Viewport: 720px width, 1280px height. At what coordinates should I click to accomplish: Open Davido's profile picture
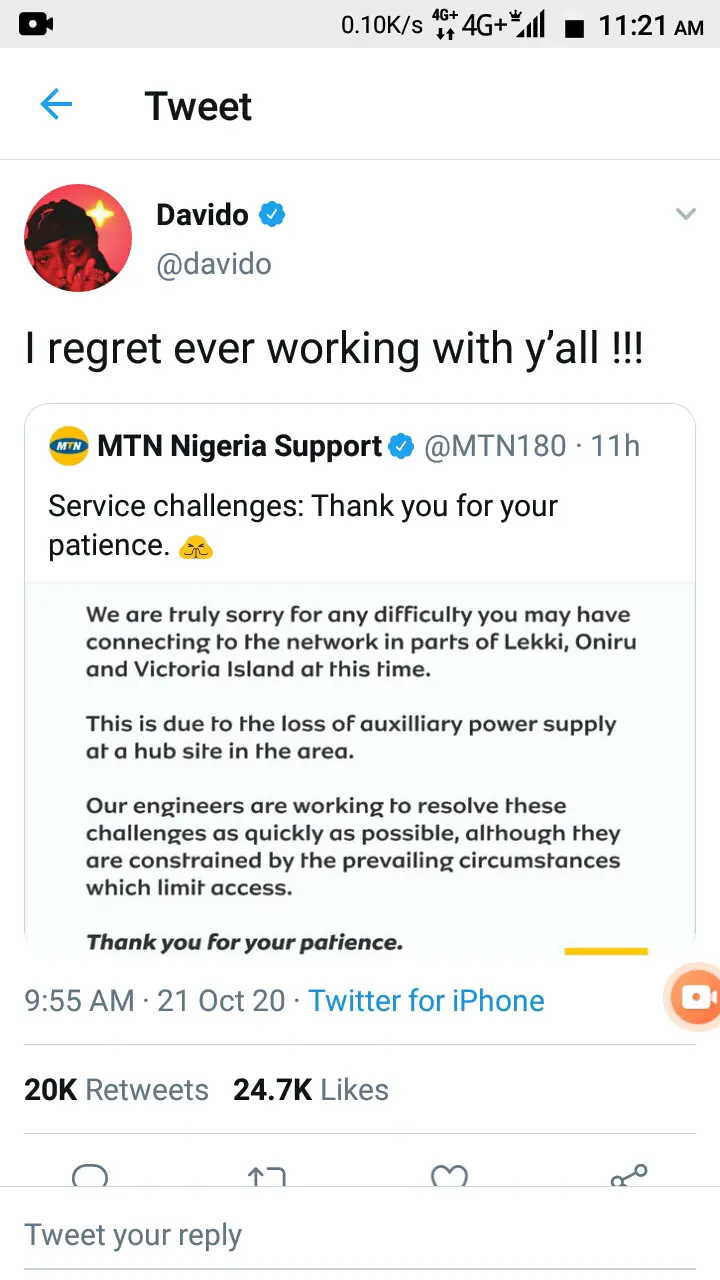(78, 238)
